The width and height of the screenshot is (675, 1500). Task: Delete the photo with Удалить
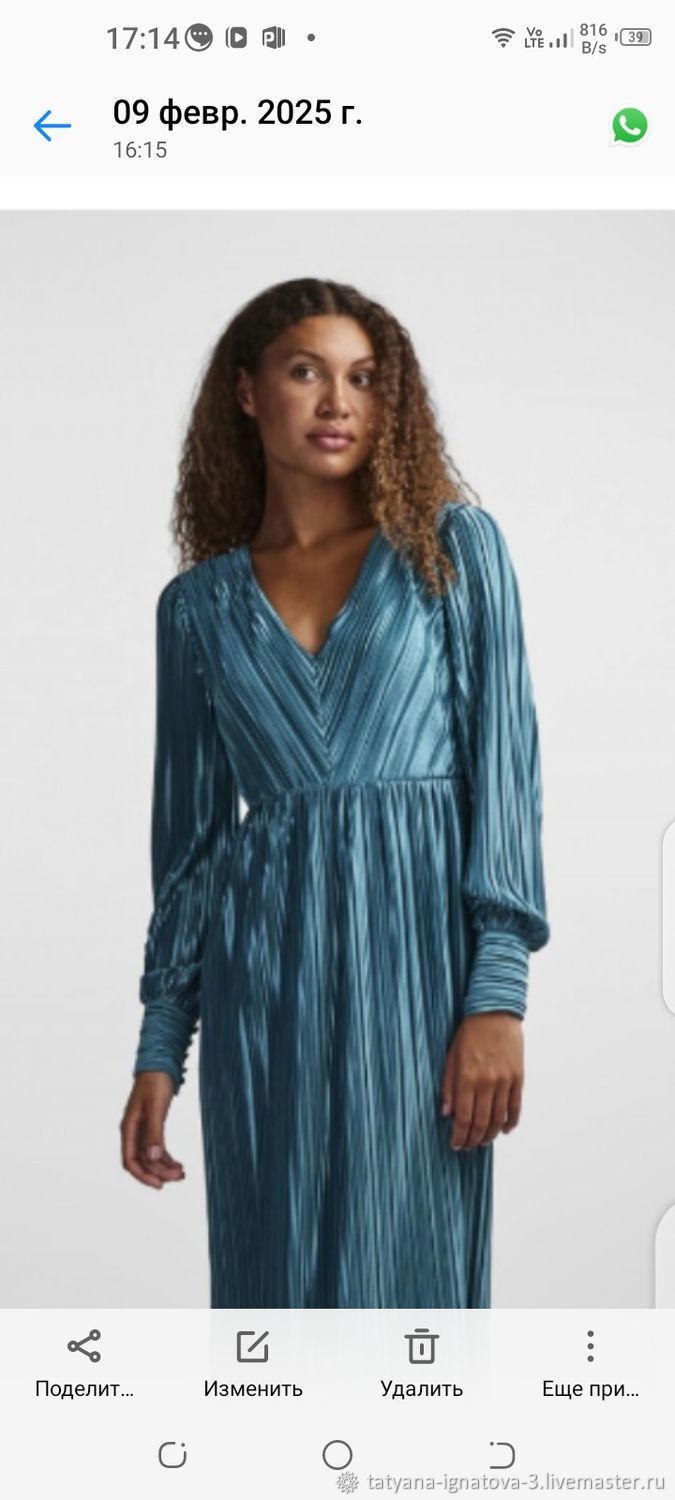point(422,1364)
